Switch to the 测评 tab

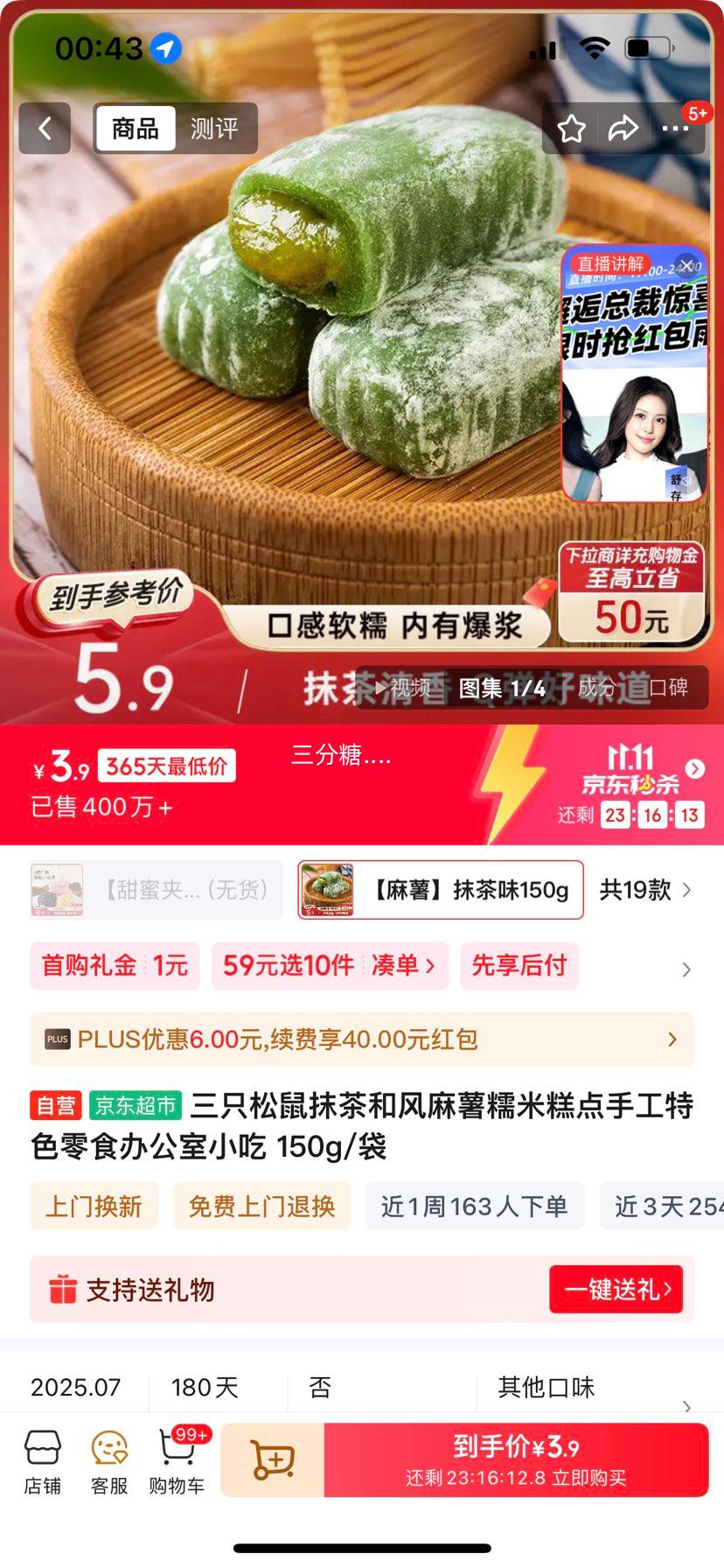click(214, 129)
